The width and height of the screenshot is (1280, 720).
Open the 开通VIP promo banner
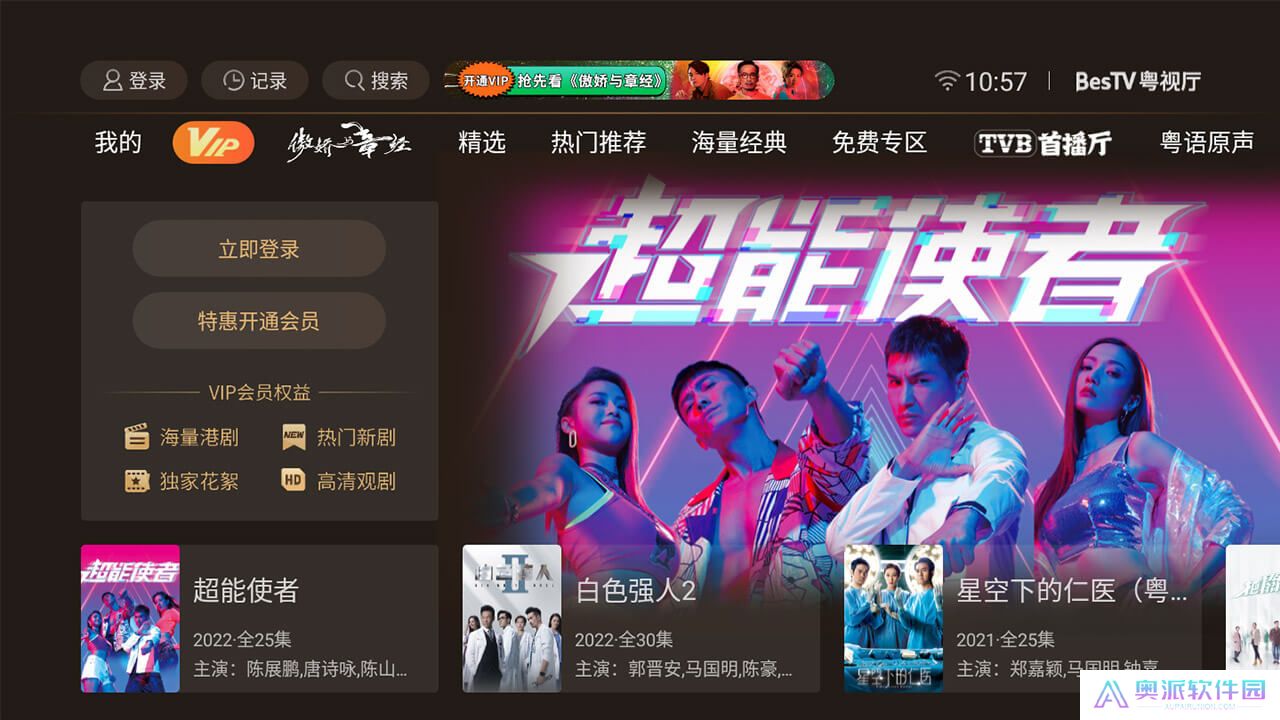tap(638, 81)
